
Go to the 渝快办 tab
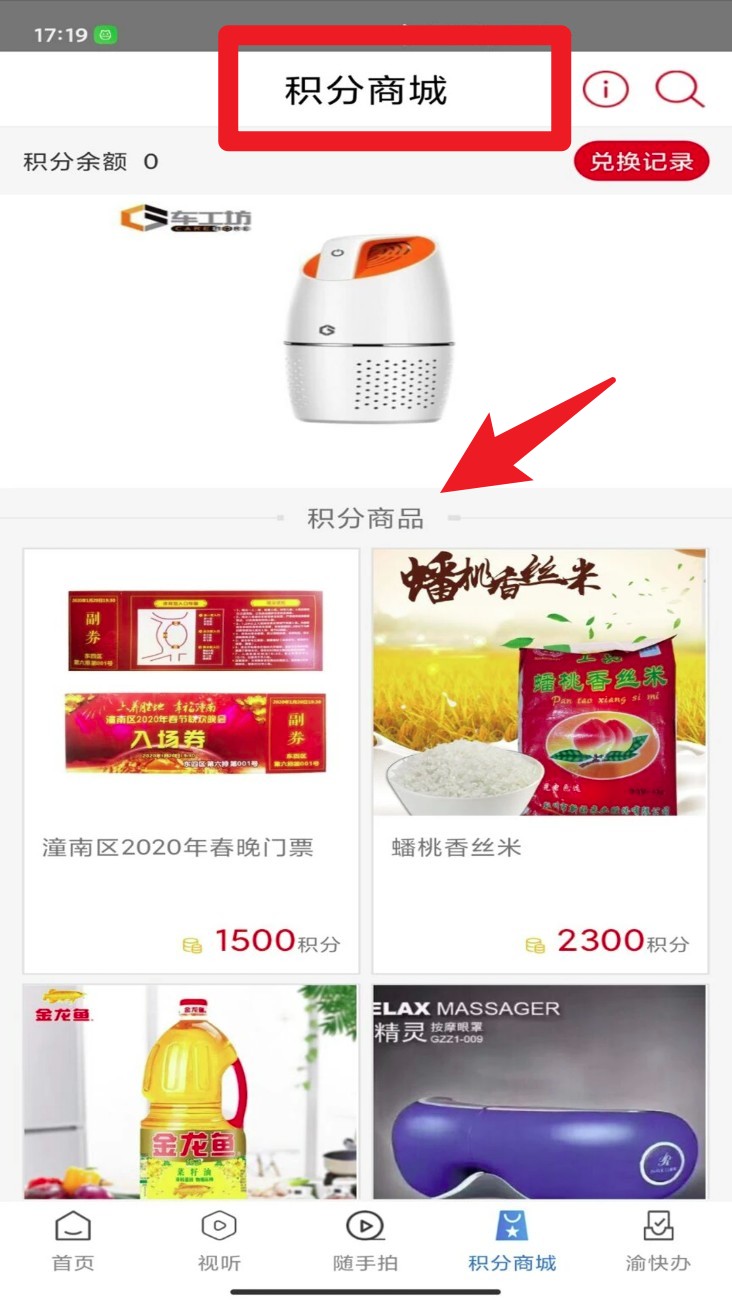click(x=658, y=1242)
